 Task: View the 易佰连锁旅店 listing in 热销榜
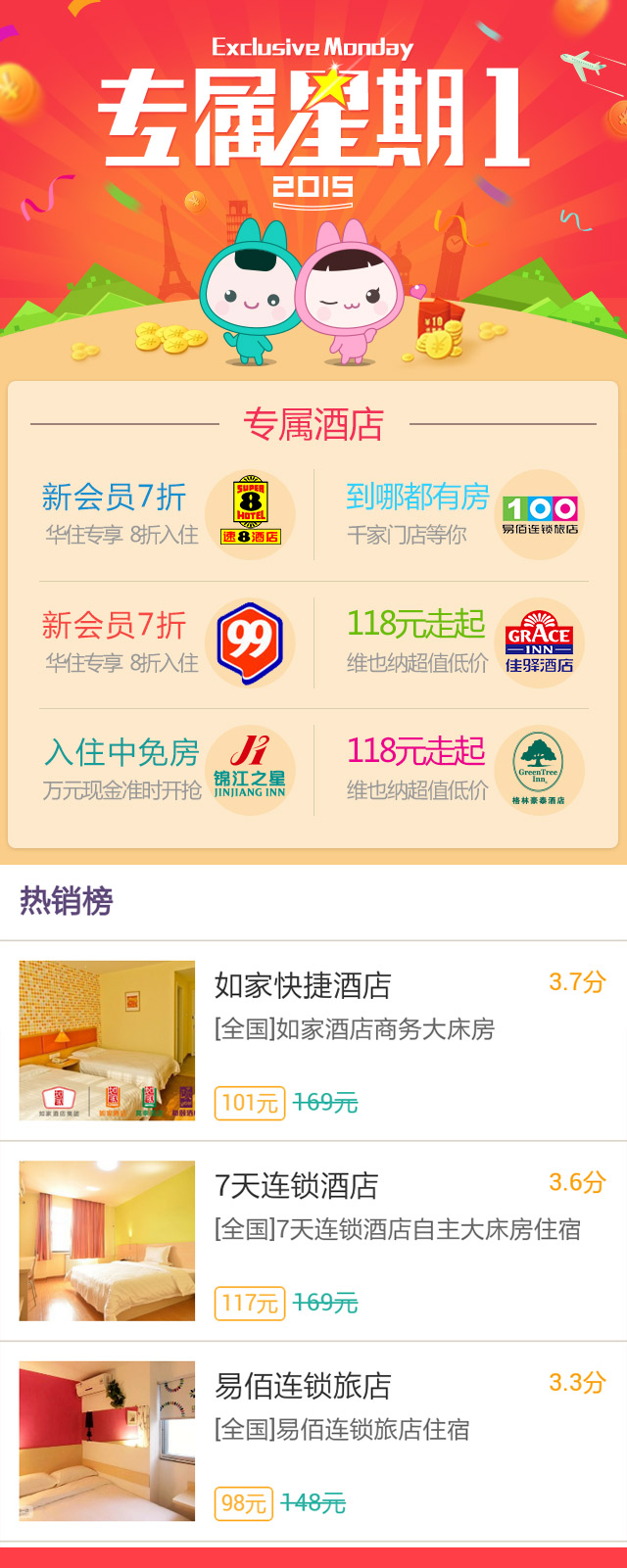pos(313,1441)
